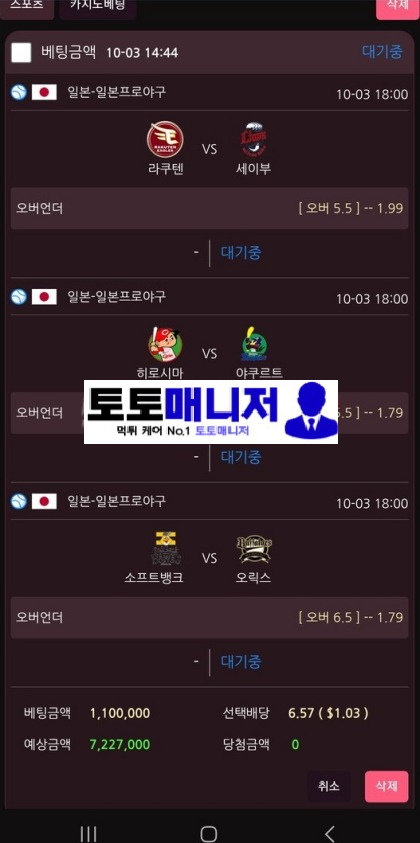Tap 삭제 button beside 취소
The height and width of the screenshot is (843, 420).
pyautogui.click(x=387, y=787)
